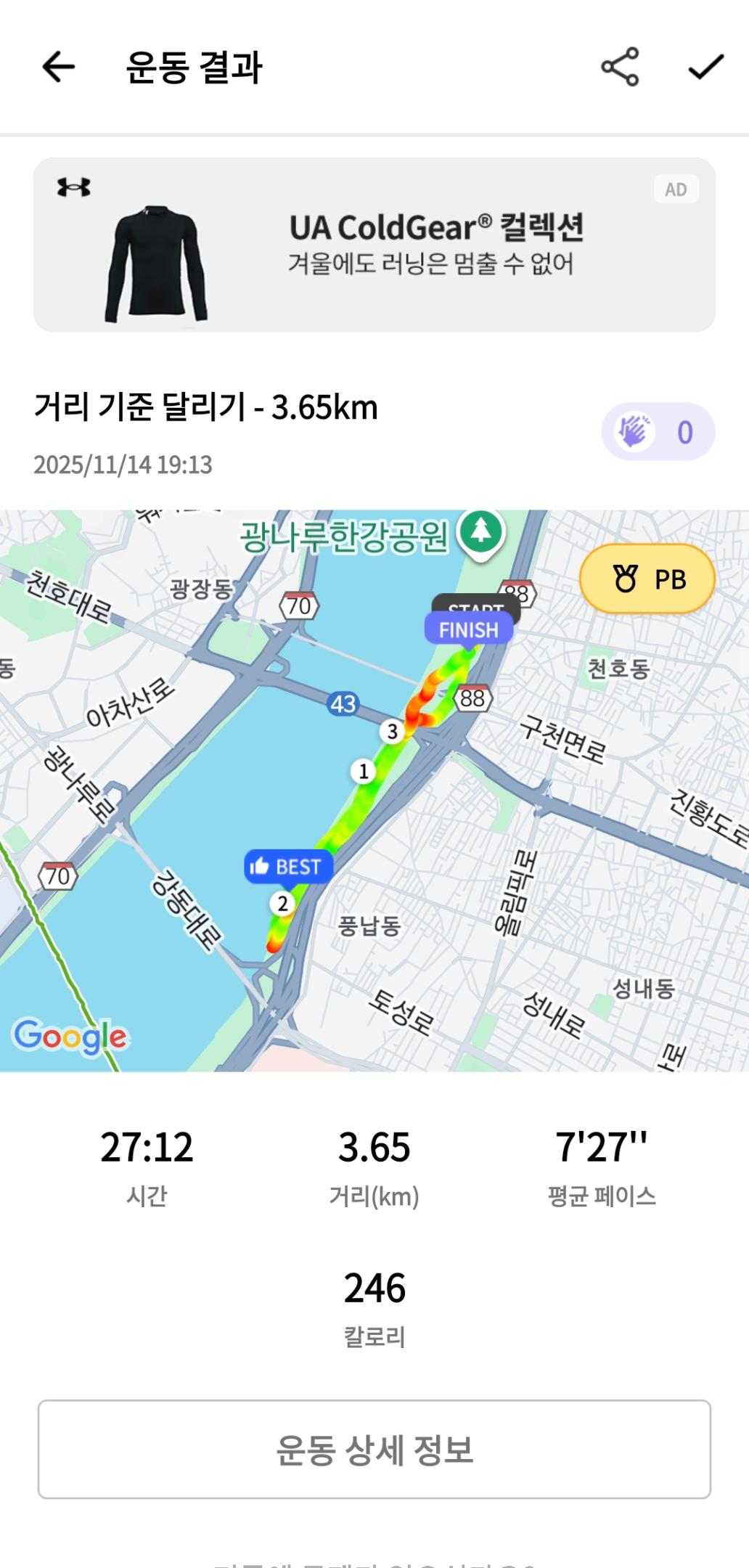
Task: Click the back arrow to exit workout results
Action: coord(57,68)
